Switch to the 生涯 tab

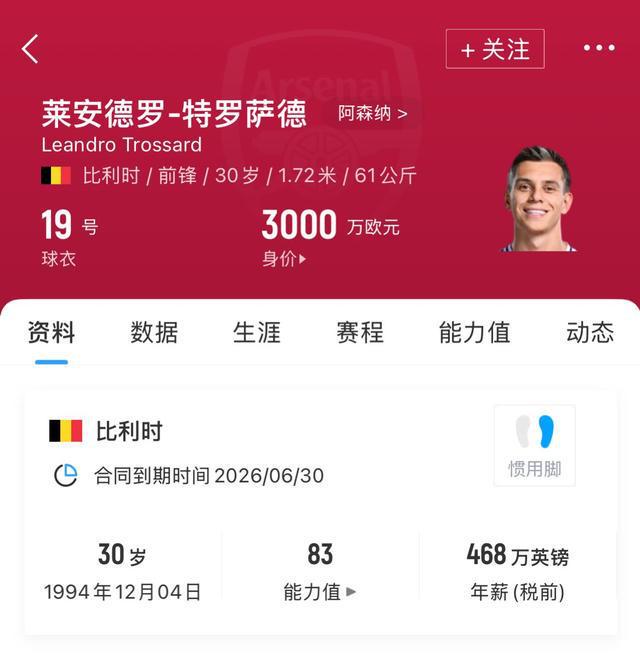click(257, 333)
